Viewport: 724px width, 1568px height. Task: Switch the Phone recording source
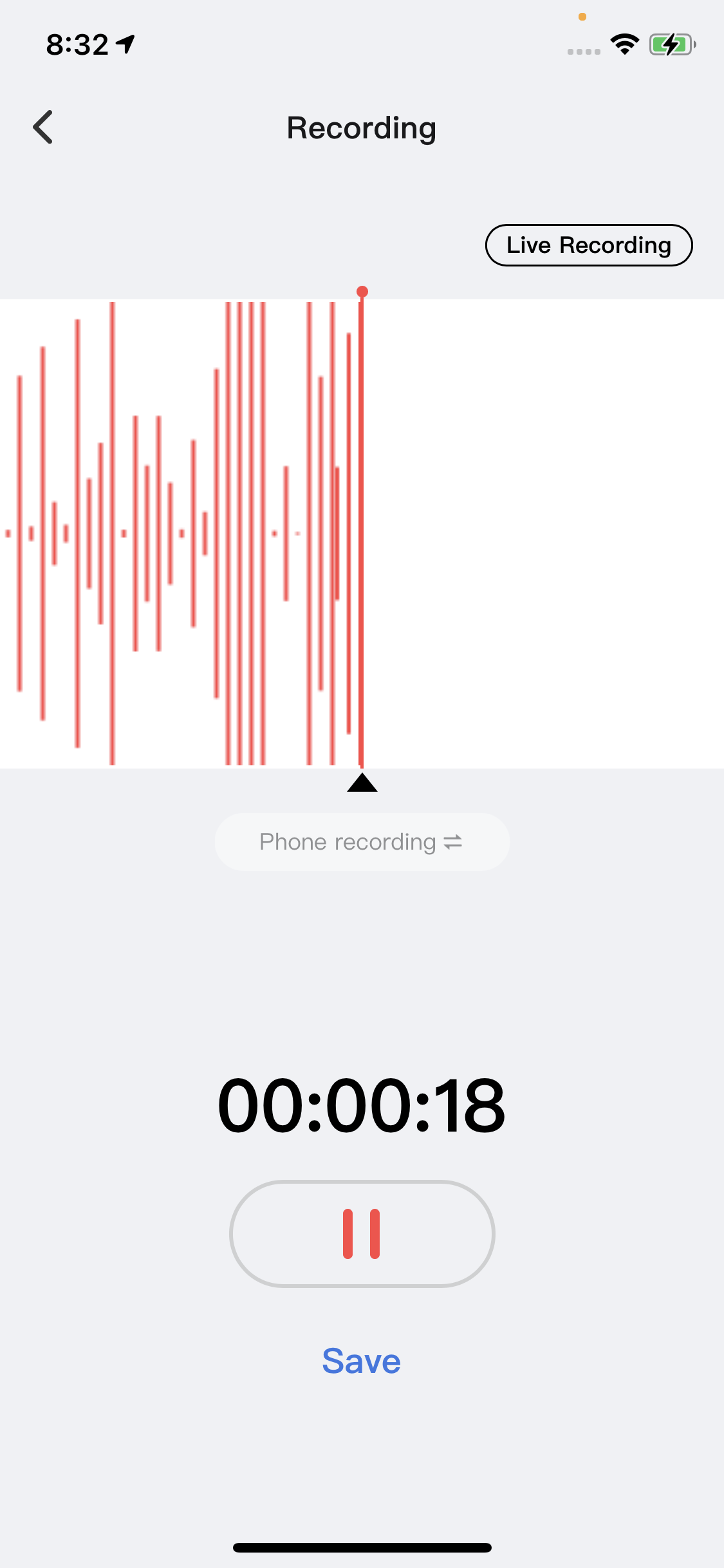tap(362, 842)
